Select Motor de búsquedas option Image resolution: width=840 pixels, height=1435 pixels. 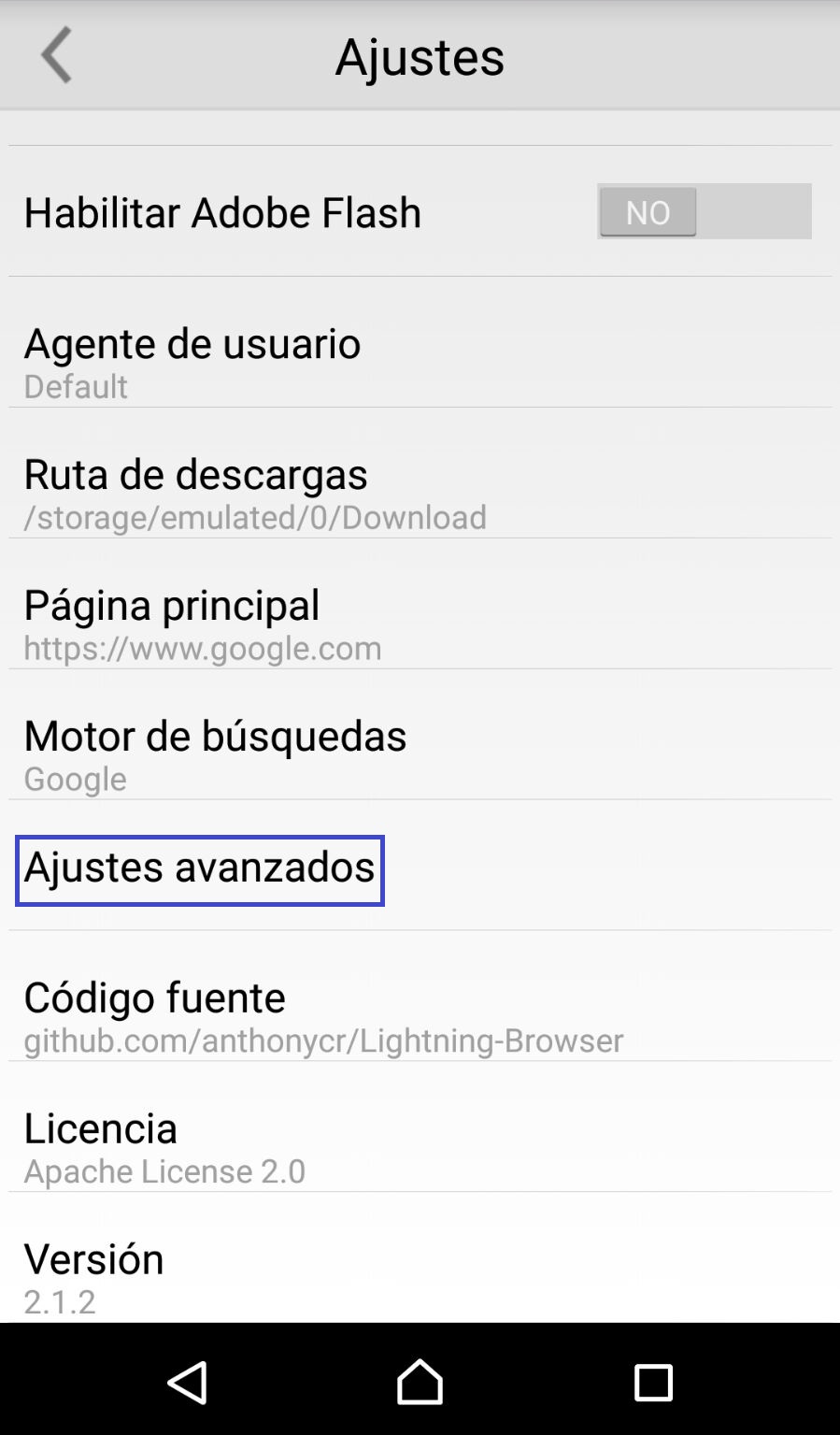coord(420,735)
